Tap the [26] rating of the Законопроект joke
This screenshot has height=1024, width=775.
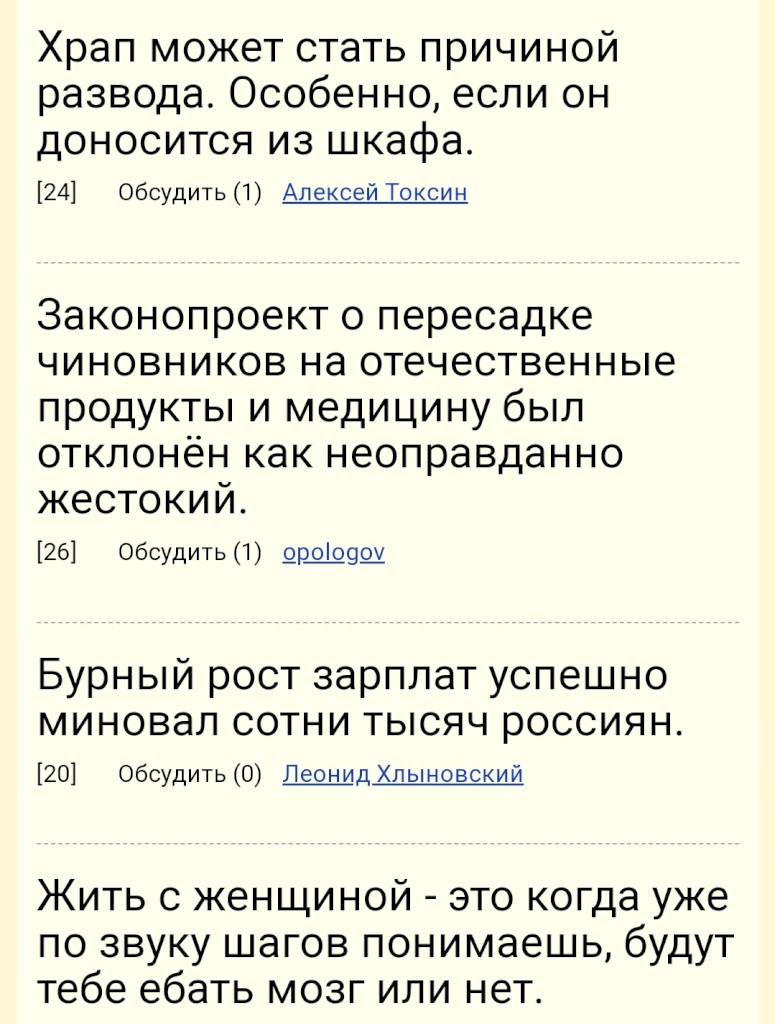(x=57, y=553)
